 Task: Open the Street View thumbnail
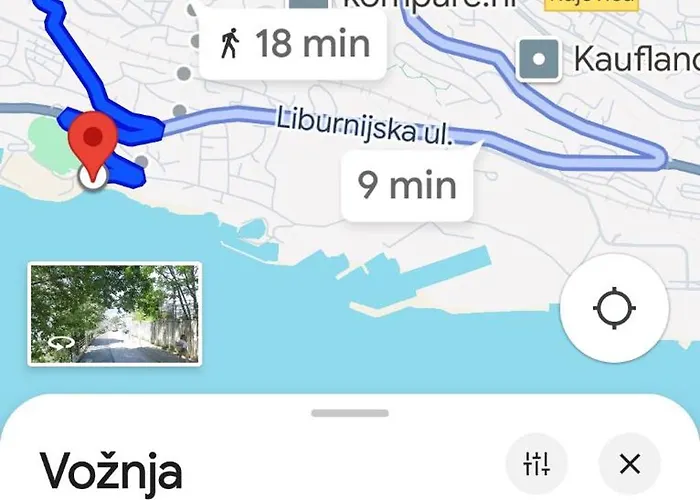point(114,313)
